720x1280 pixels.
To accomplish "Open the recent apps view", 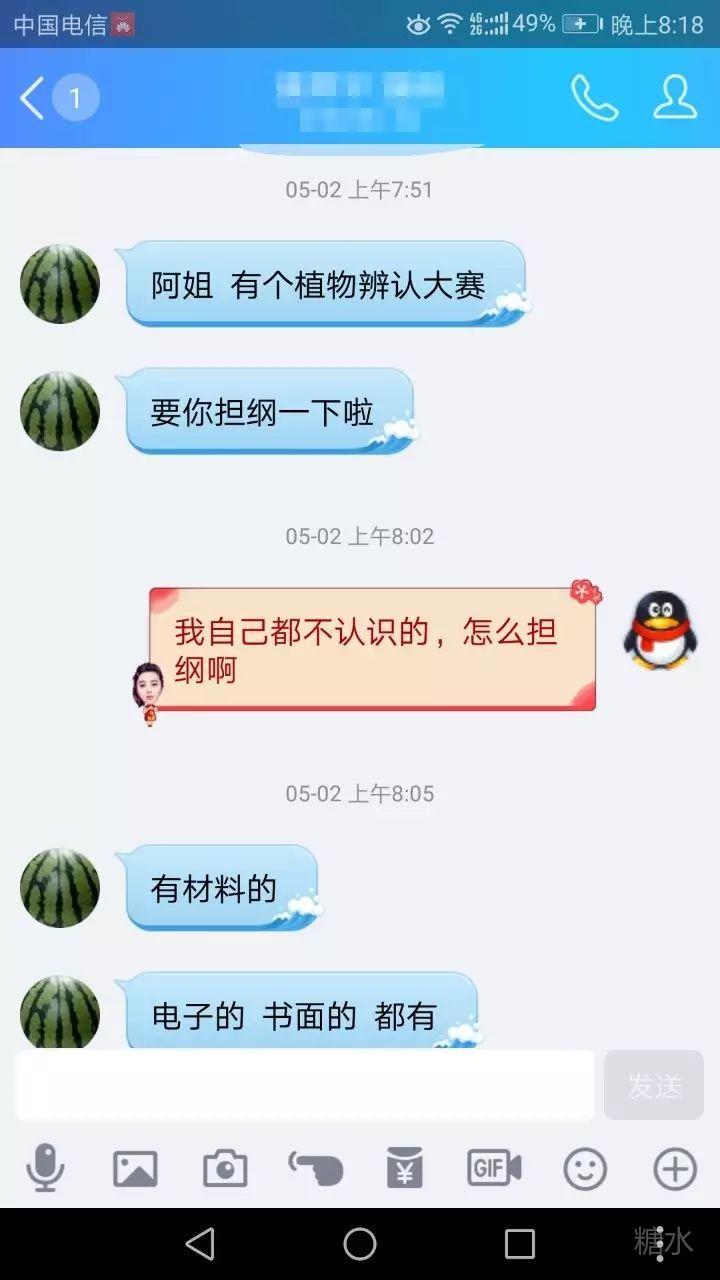I will coord(520,1244).
